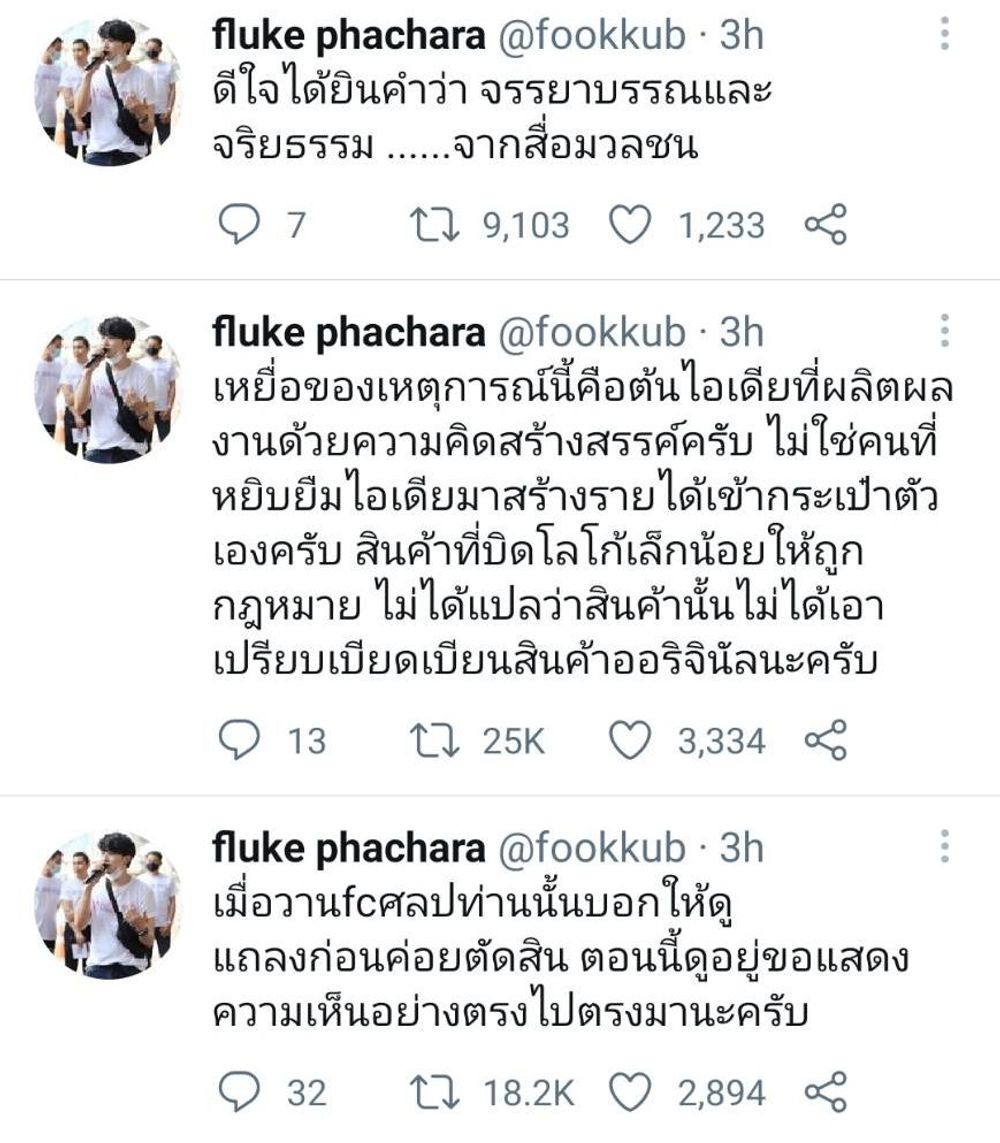Reply to the tweet with 13 comments

(x=238, y=741)
